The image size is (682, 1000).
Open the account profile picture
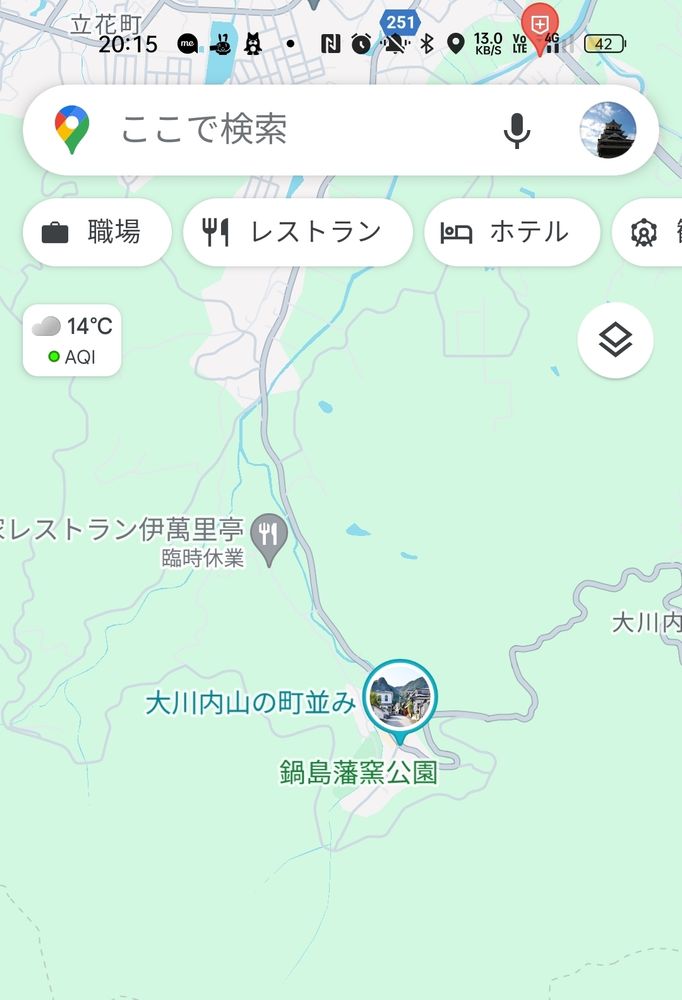point(607,130)
